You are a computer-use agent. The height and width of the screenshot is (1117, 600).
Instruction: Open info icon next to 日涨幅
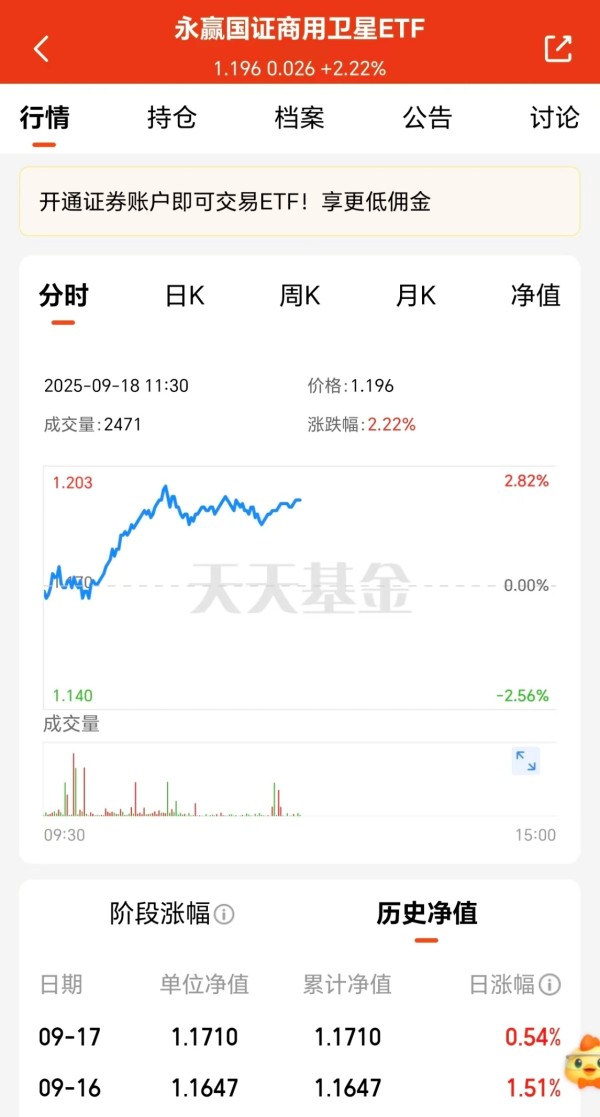[549, 985]
